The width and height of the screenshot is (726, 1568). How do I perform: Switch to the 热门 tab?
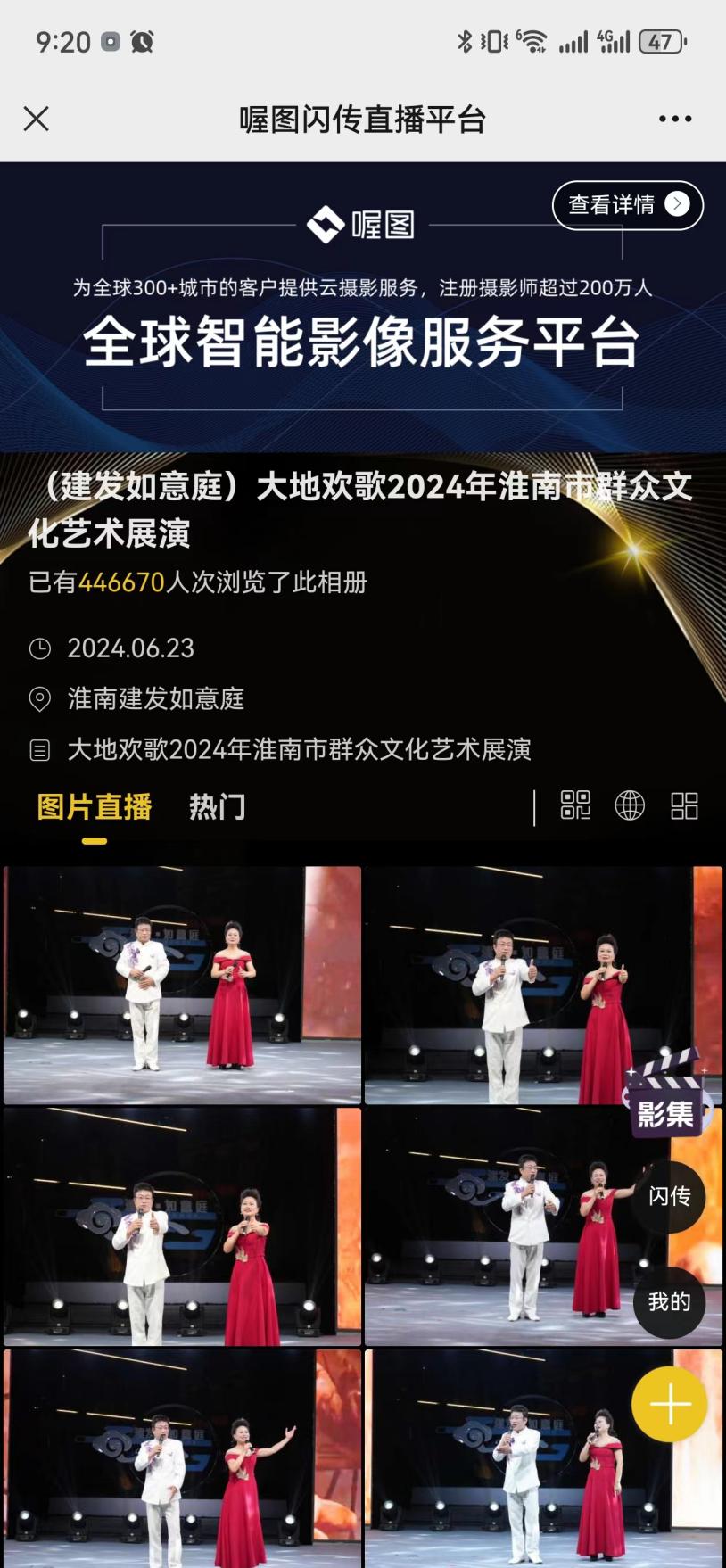(x=217, y=806)
